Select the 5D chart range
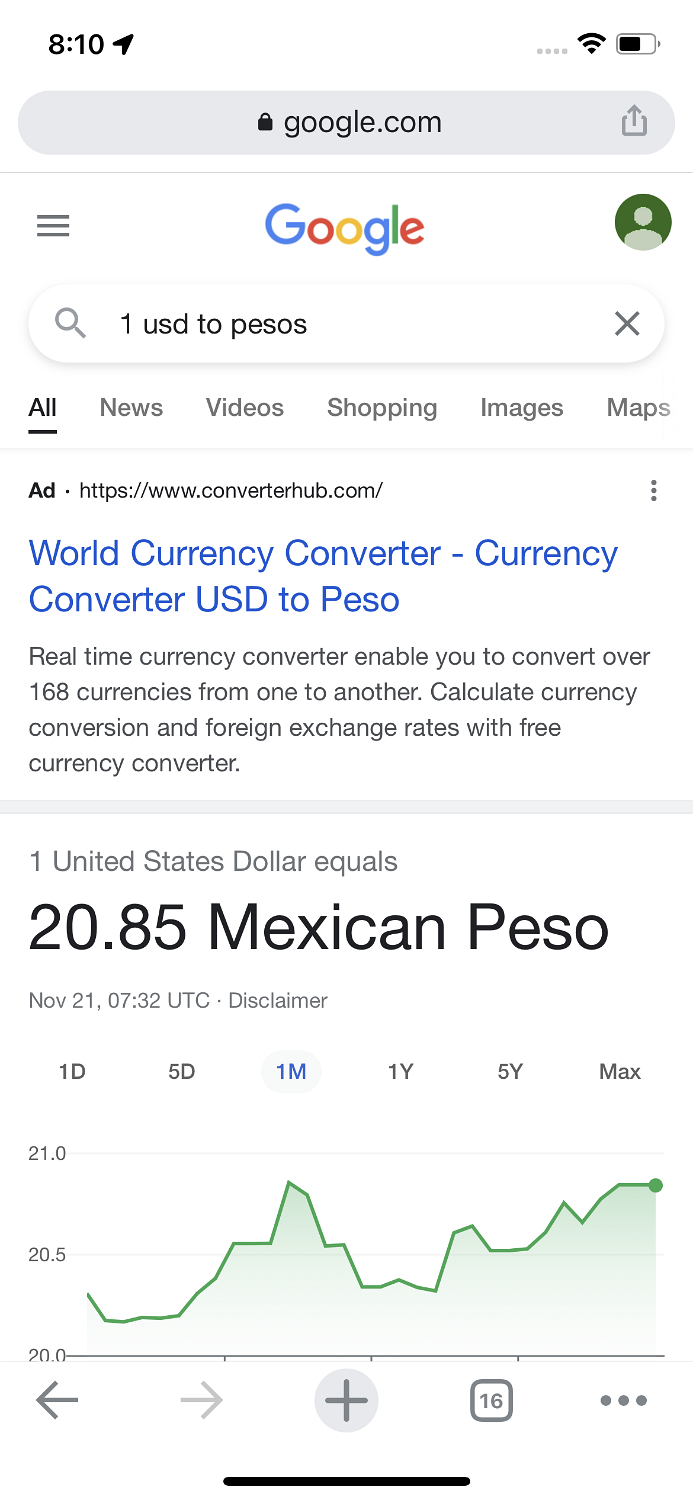693x1500 pixels. point(181,1072)
